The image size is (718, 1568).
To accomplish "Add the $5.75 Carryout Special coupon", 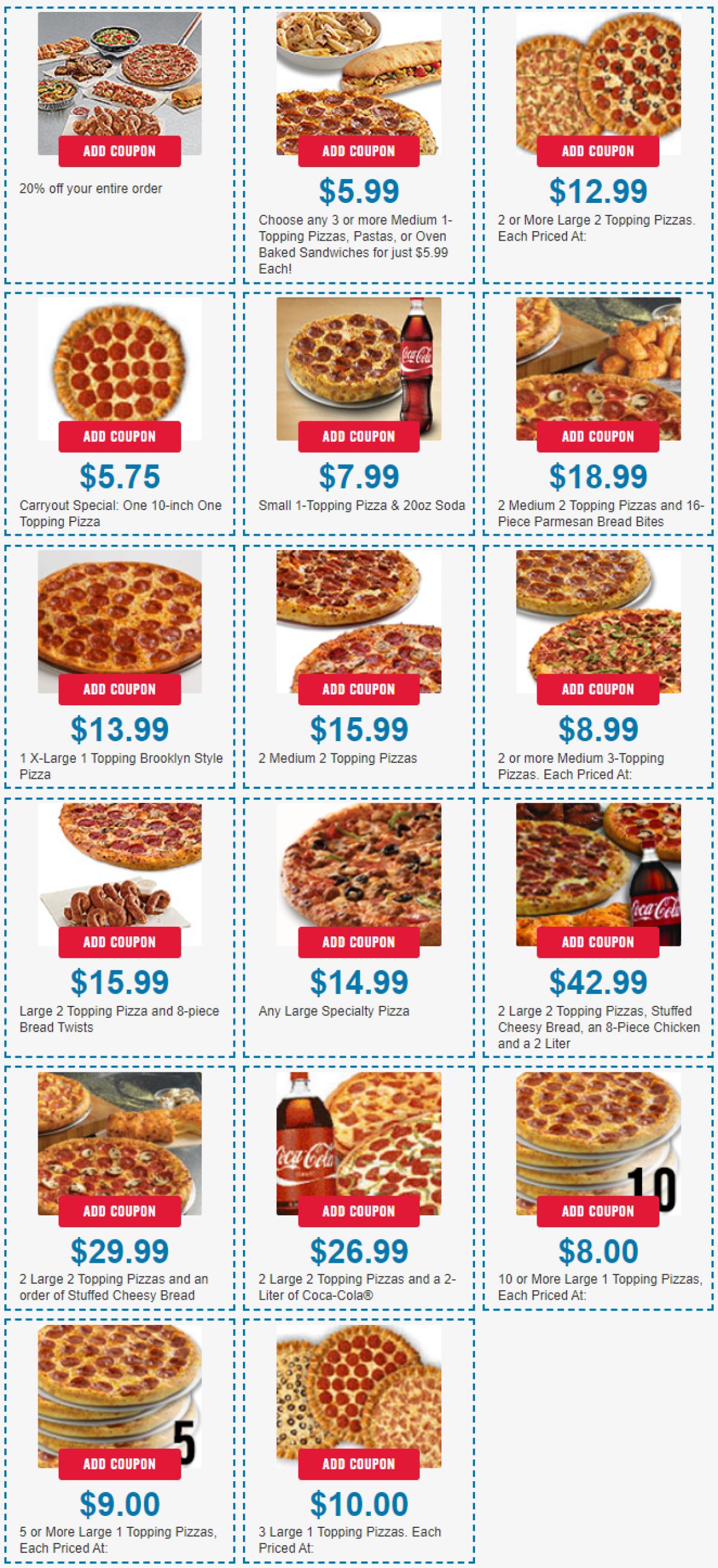I will coord(119,436).
